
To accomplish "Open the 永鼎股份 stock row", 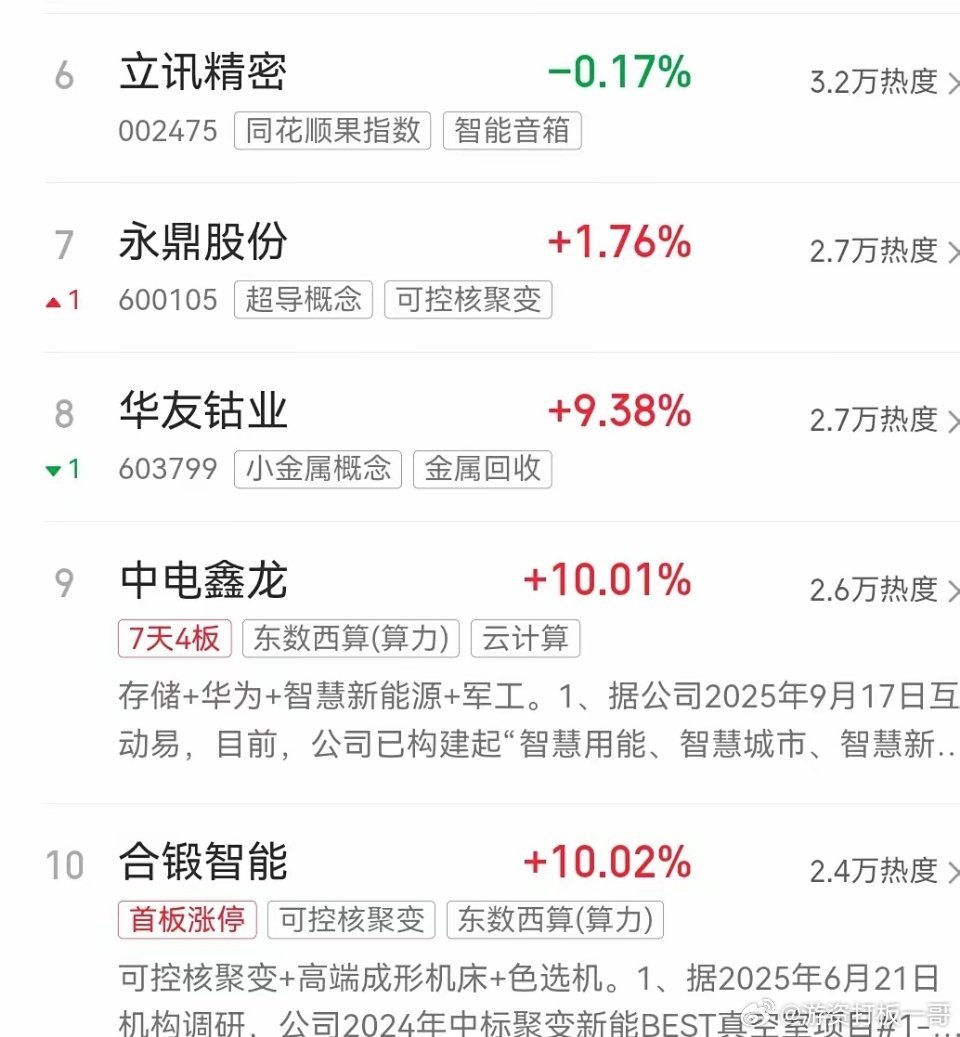I will tap(203, 243).
